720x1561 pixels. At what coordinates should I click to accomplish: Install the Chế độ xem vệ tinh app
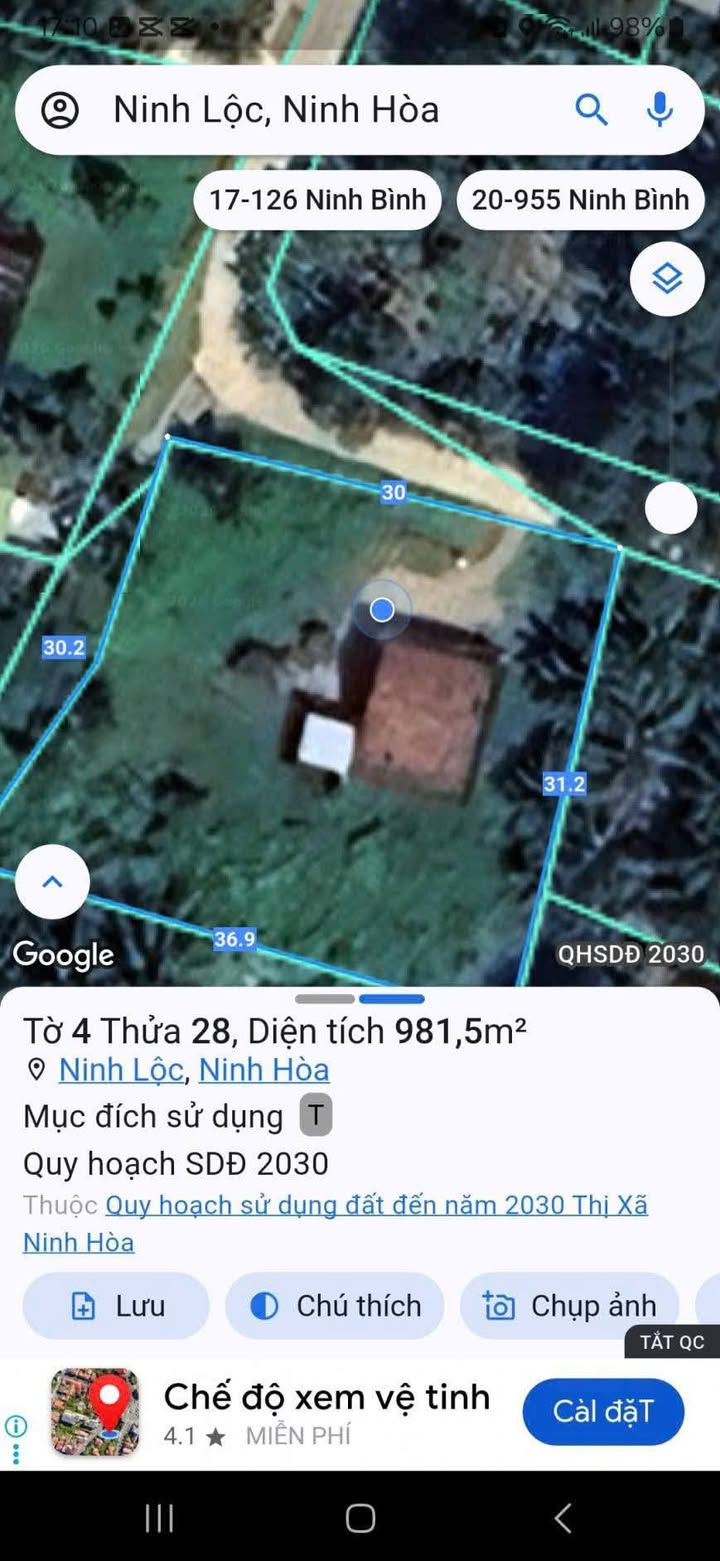(603, 1411)
